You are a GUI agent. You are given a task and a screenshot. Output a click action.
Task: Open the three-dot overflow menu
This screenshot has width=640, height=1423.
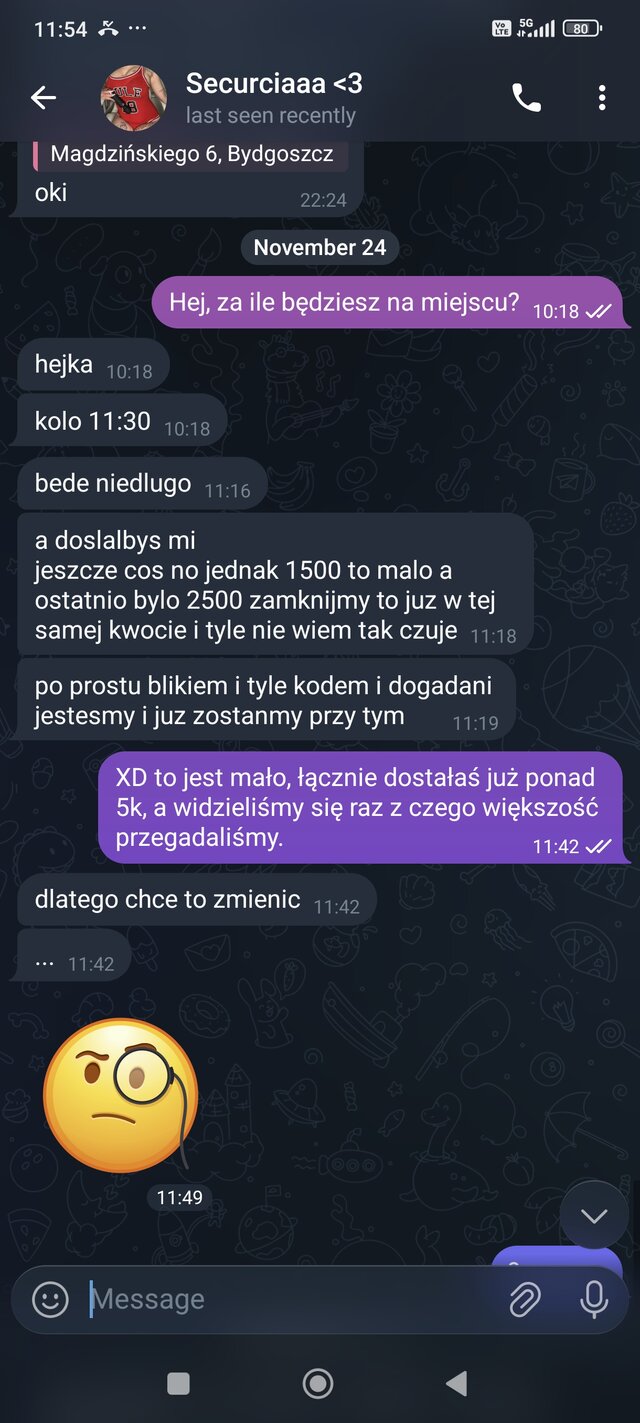click(x=602, y=97)
